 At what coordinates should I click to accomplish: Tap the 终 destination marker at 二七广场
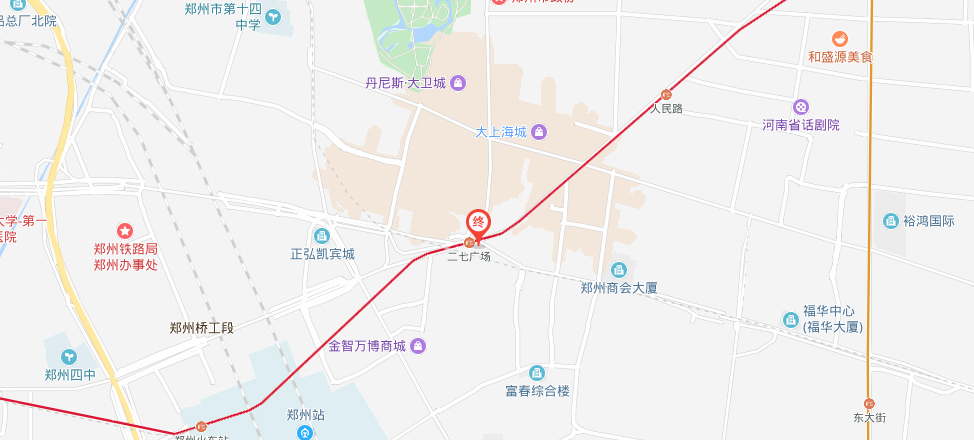click(x=479, y=222)
